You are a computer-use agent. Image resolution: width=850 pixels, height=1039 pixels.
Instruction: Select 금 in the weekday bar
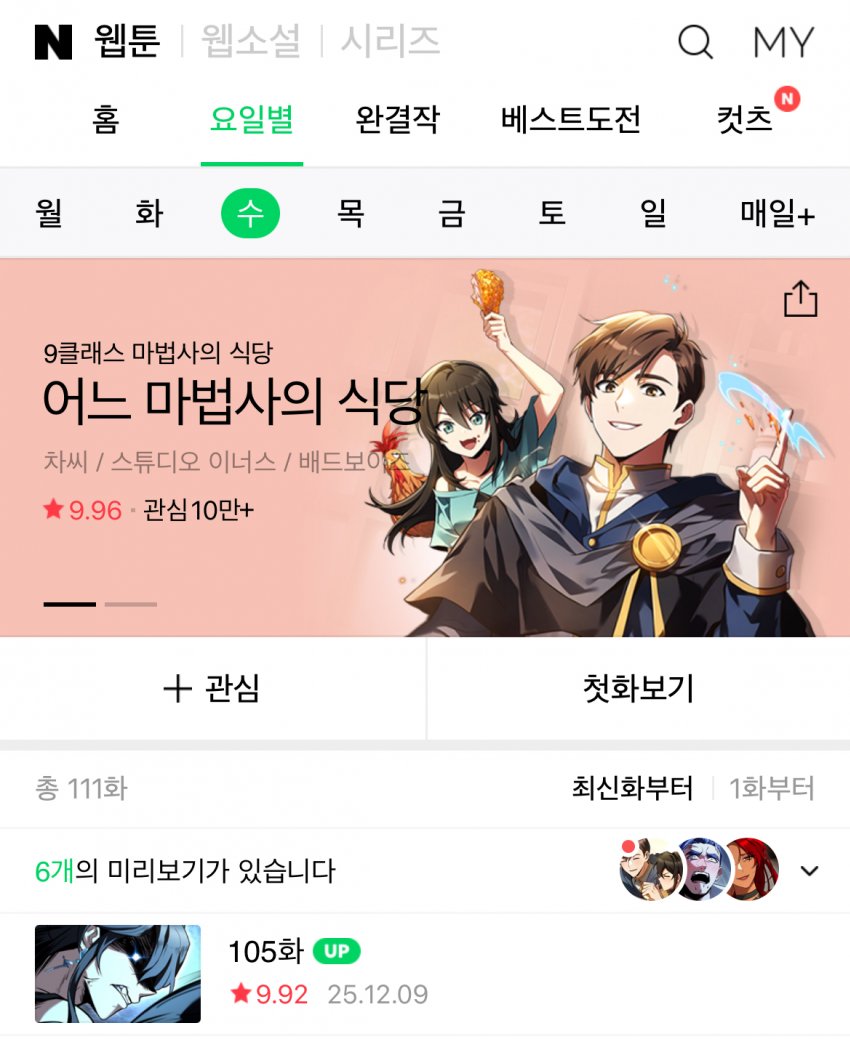click(x=451, y=214)
